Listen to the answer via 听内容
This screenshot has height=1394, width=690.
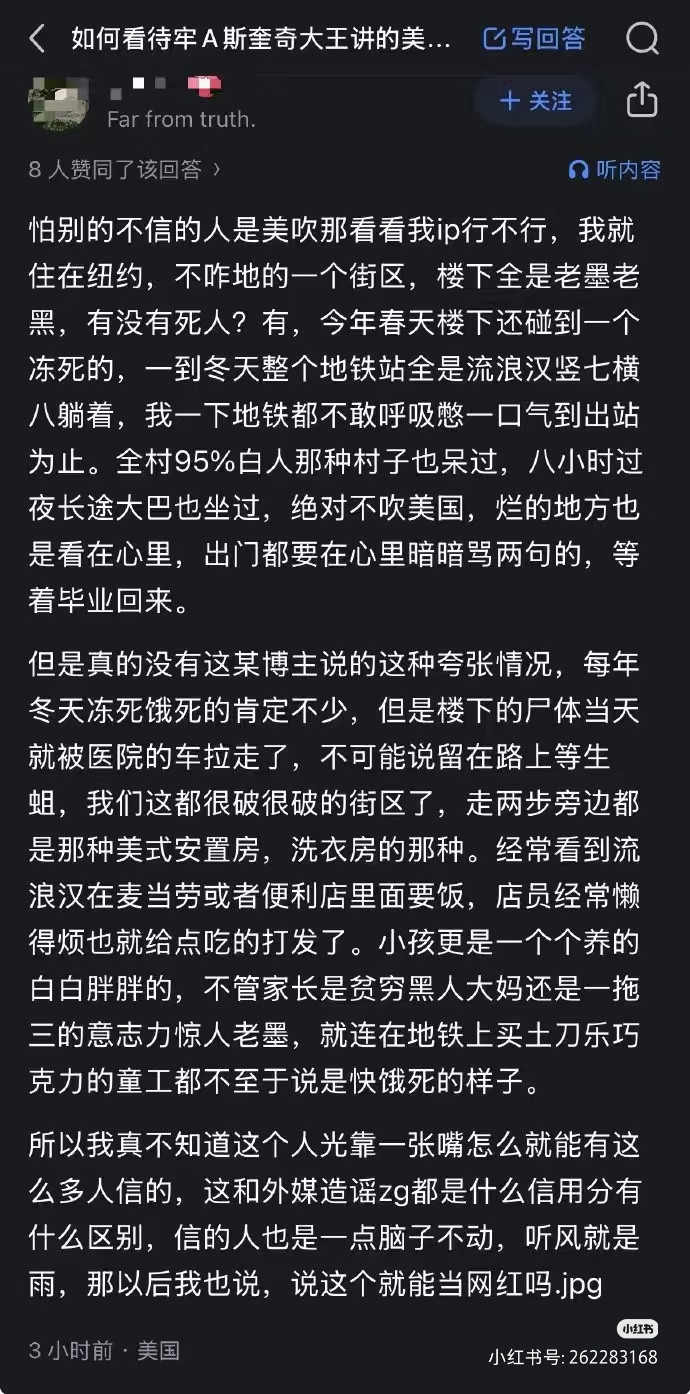(x=614, y=170)
